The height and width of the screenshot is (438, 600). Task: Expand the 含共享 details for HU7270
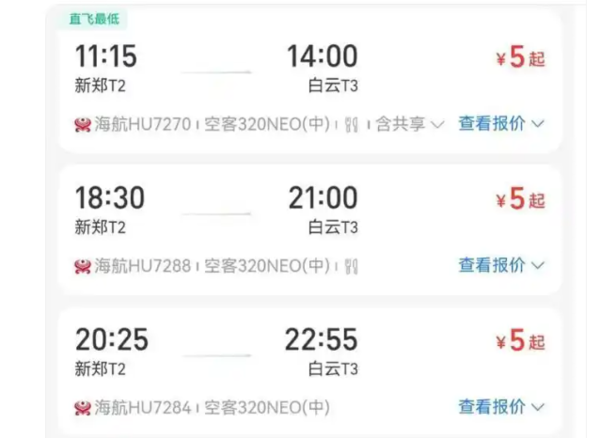408,124
